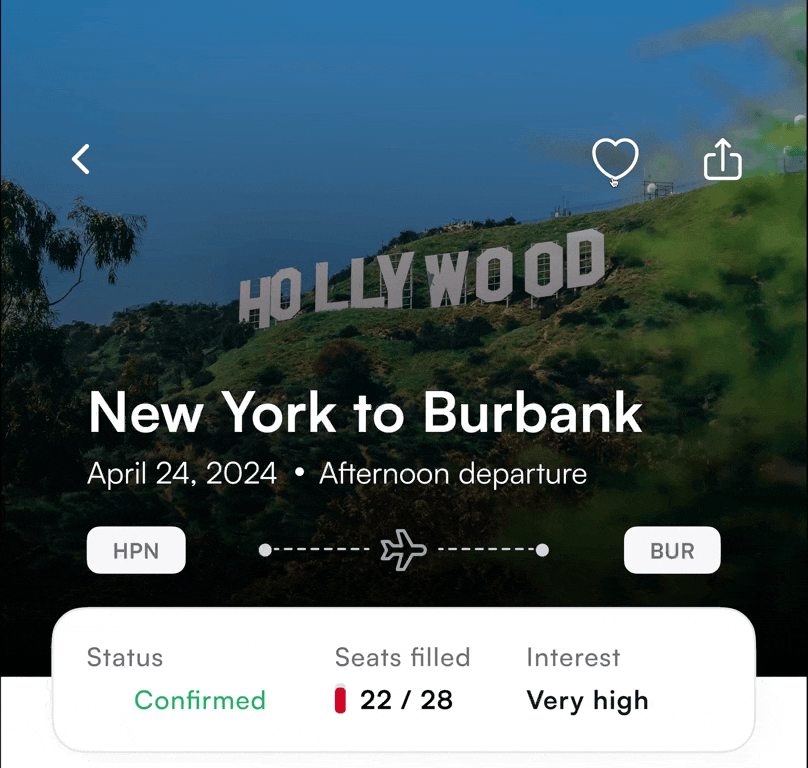The image size is (808, 768).
Task: Favorite this flight with the heart
Action: [x=614, y=159]
